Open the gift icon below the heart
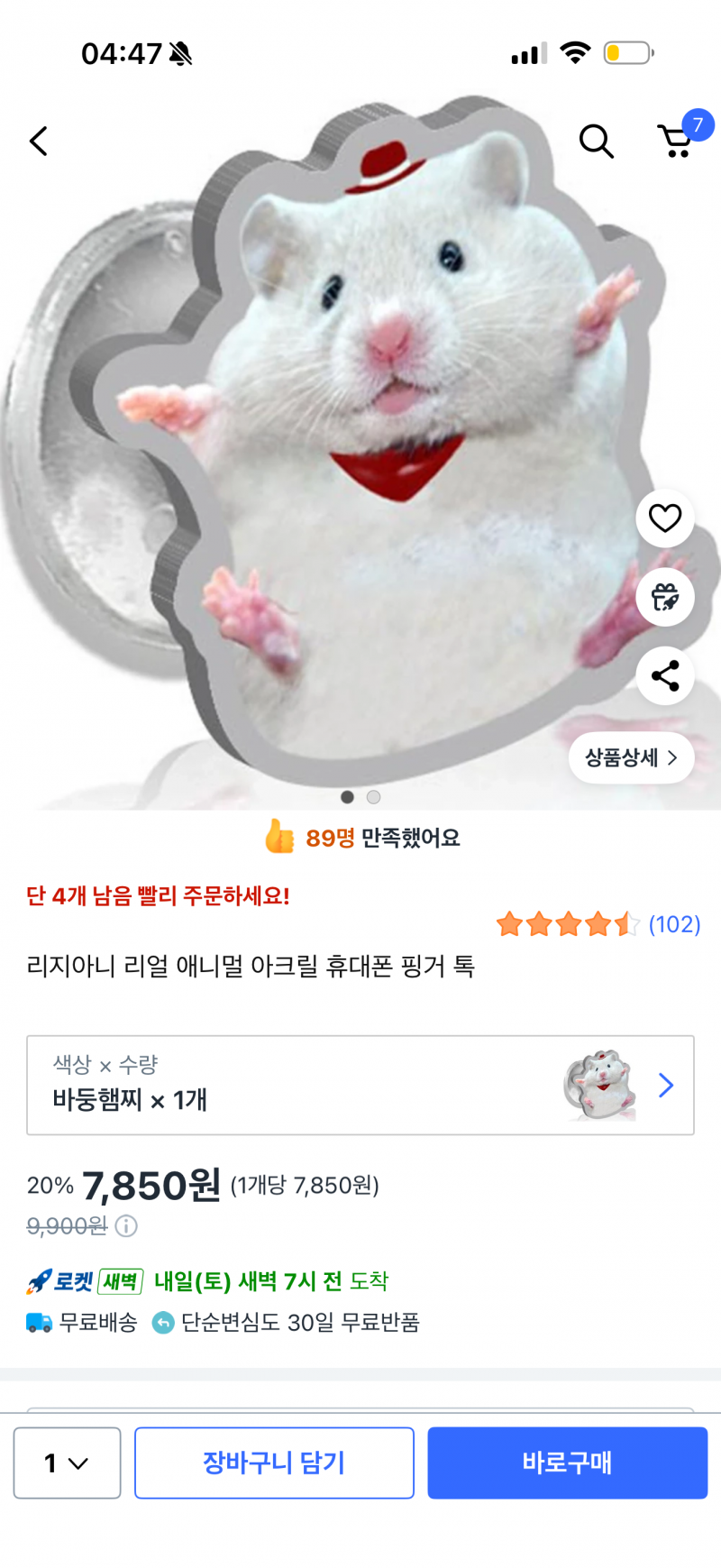 tap(664, 598)
